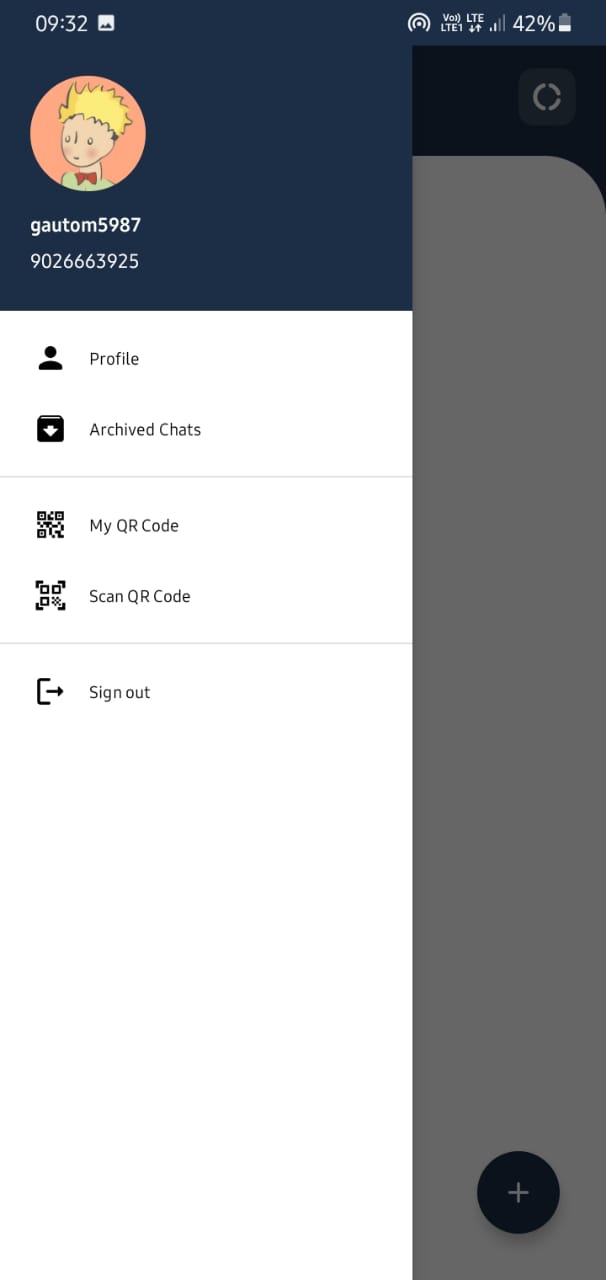Open the Profile menu item

click(x=206, y=359)
